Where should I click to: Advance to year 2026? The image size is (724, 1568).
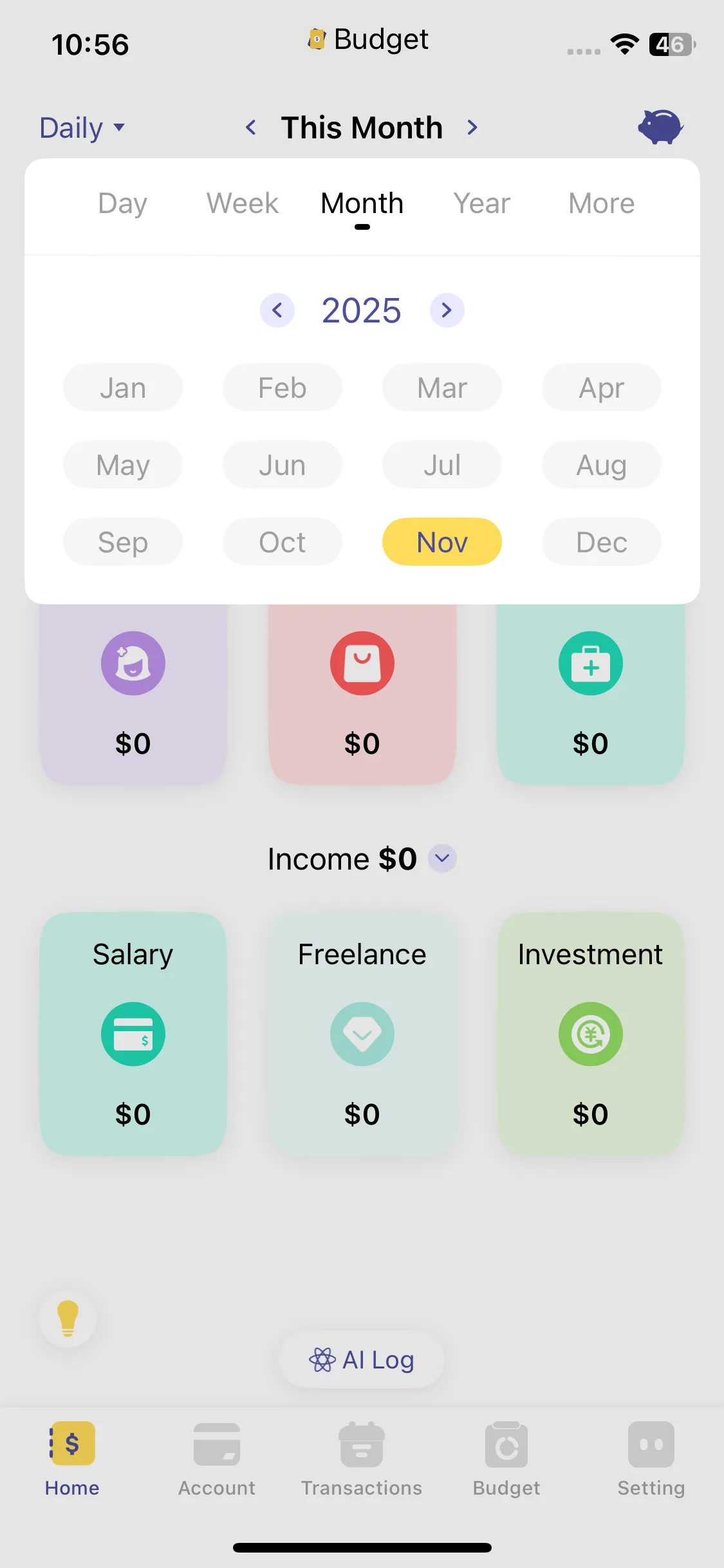447,310
